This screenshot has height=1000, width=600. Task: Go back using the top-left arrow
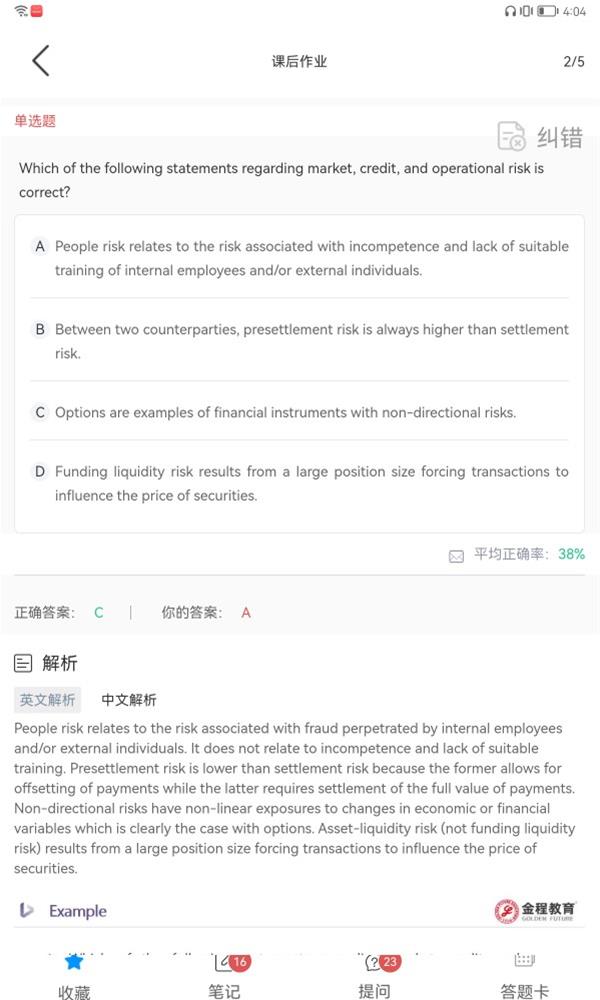click(41, 61)
